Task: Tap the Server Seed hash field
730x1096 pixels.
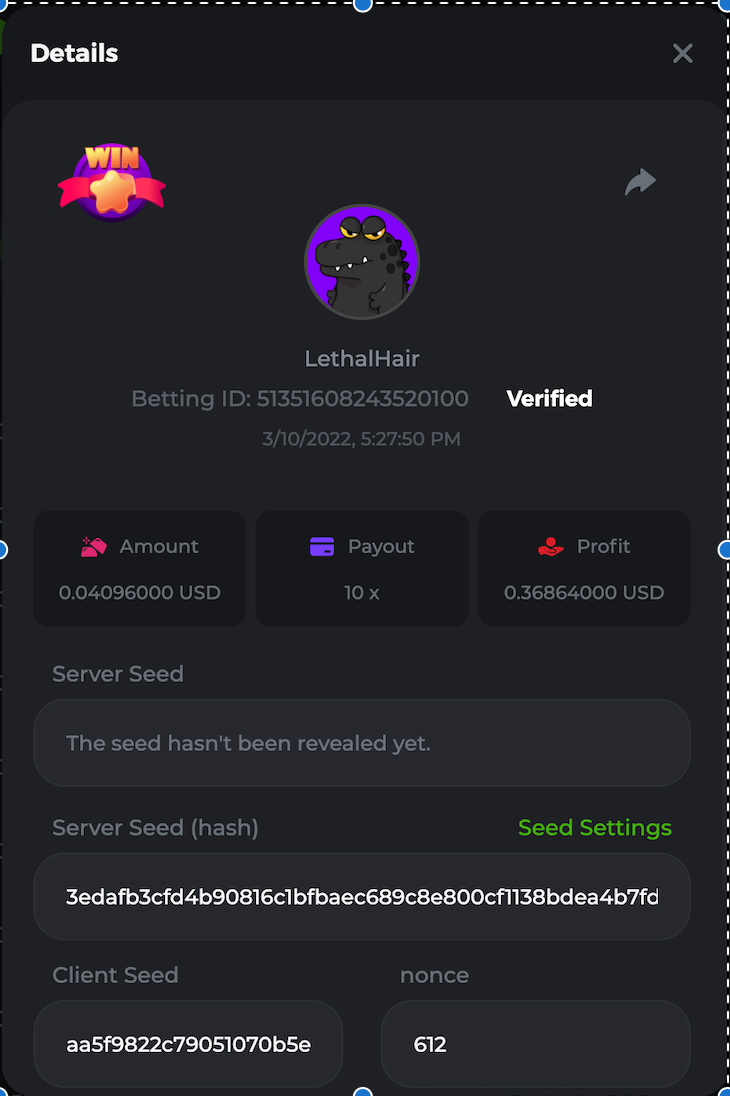Action: [362, 896]
